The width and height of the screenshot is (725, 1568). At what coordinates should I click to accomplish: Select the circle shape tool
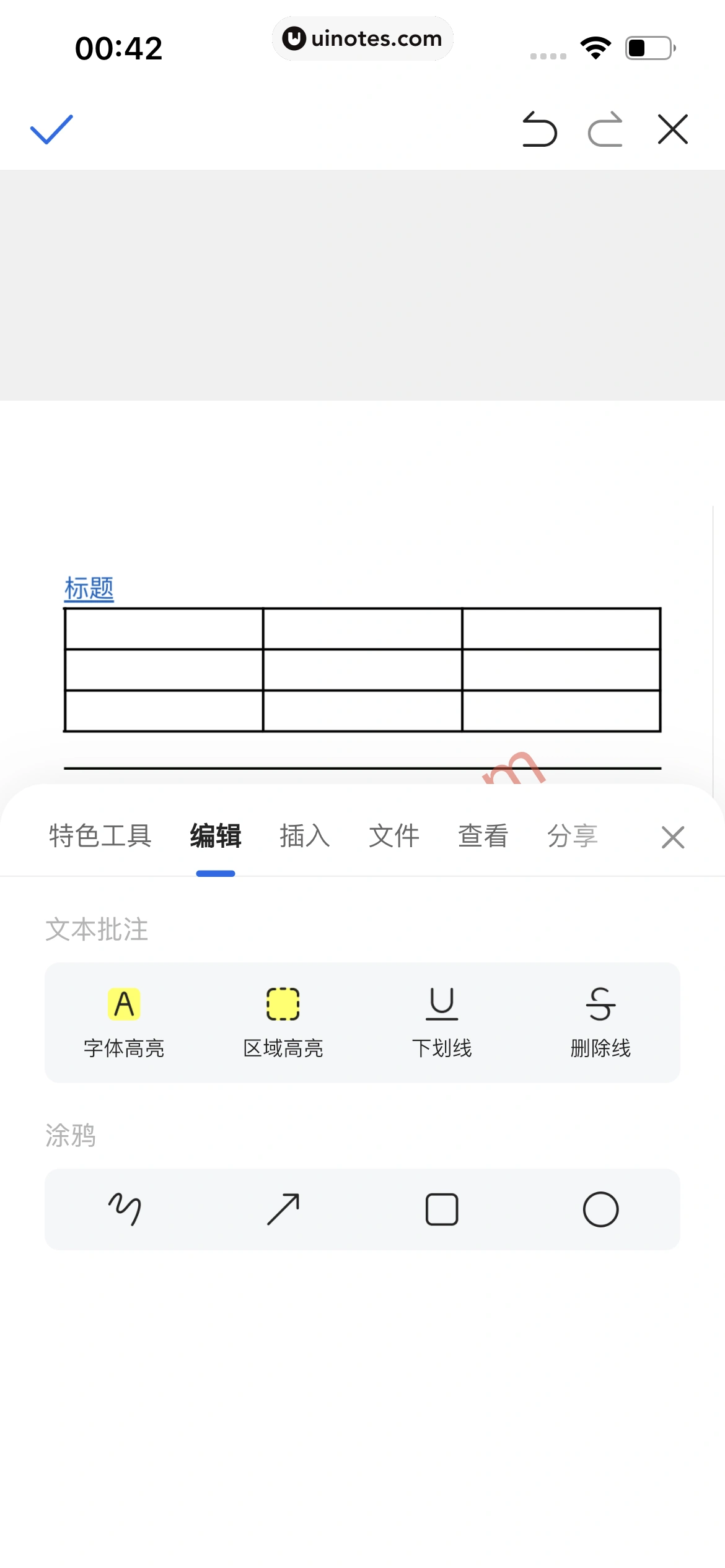[600, 1209]
